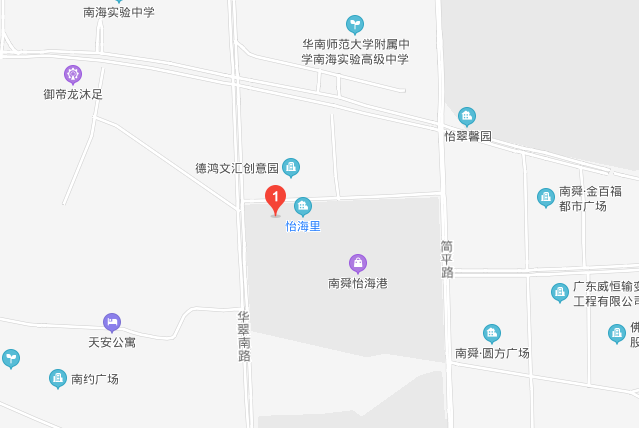Open the 南约广场 building marker
639x428 pixels.
[x=58, y=379]
